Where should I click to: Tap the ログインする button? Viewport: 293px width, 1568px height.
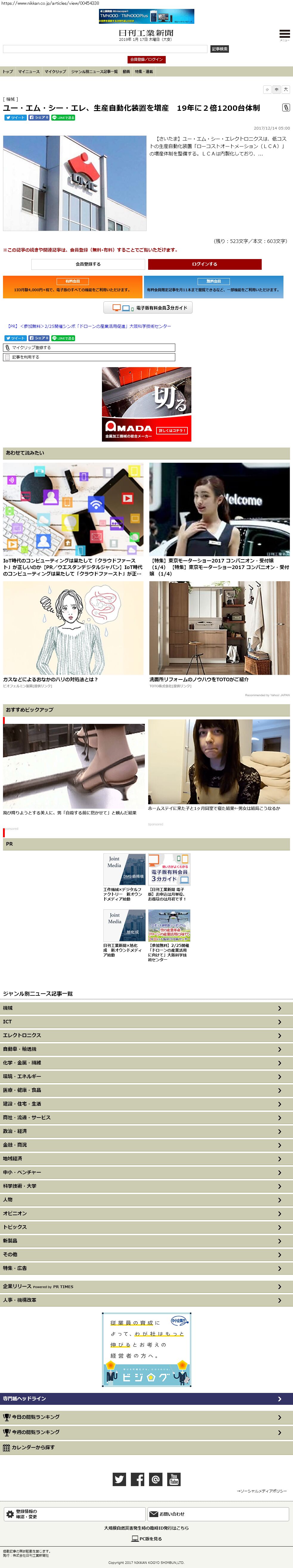coord(205,264)
